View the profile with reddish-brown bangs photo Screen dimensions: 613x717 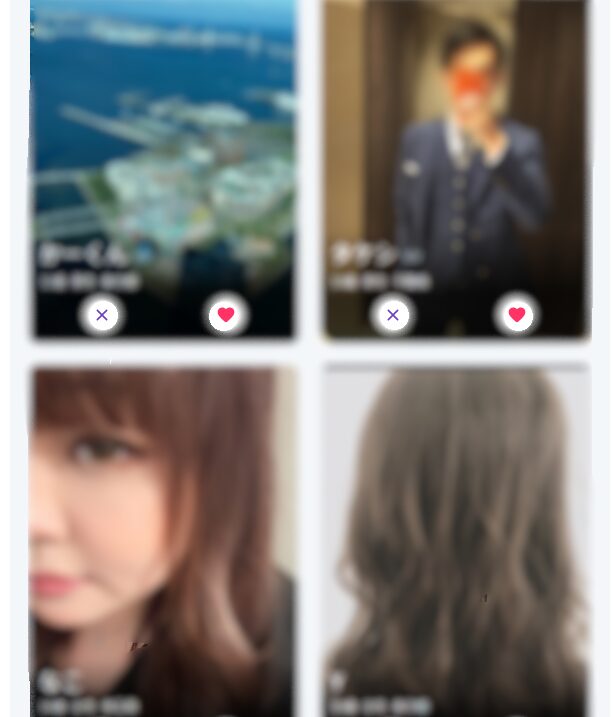163,530
